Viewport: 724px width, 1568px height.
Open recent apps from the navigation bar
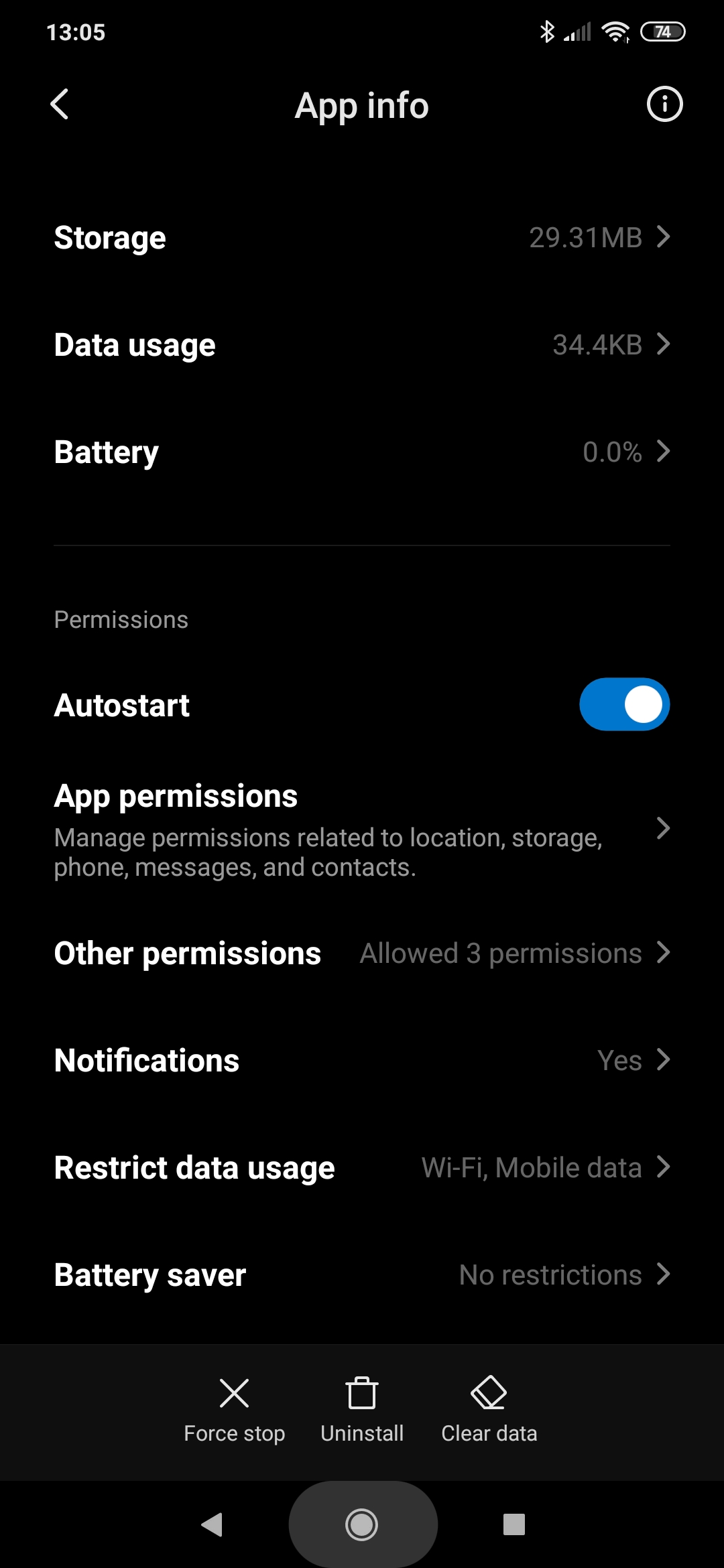click(514, 1524)
